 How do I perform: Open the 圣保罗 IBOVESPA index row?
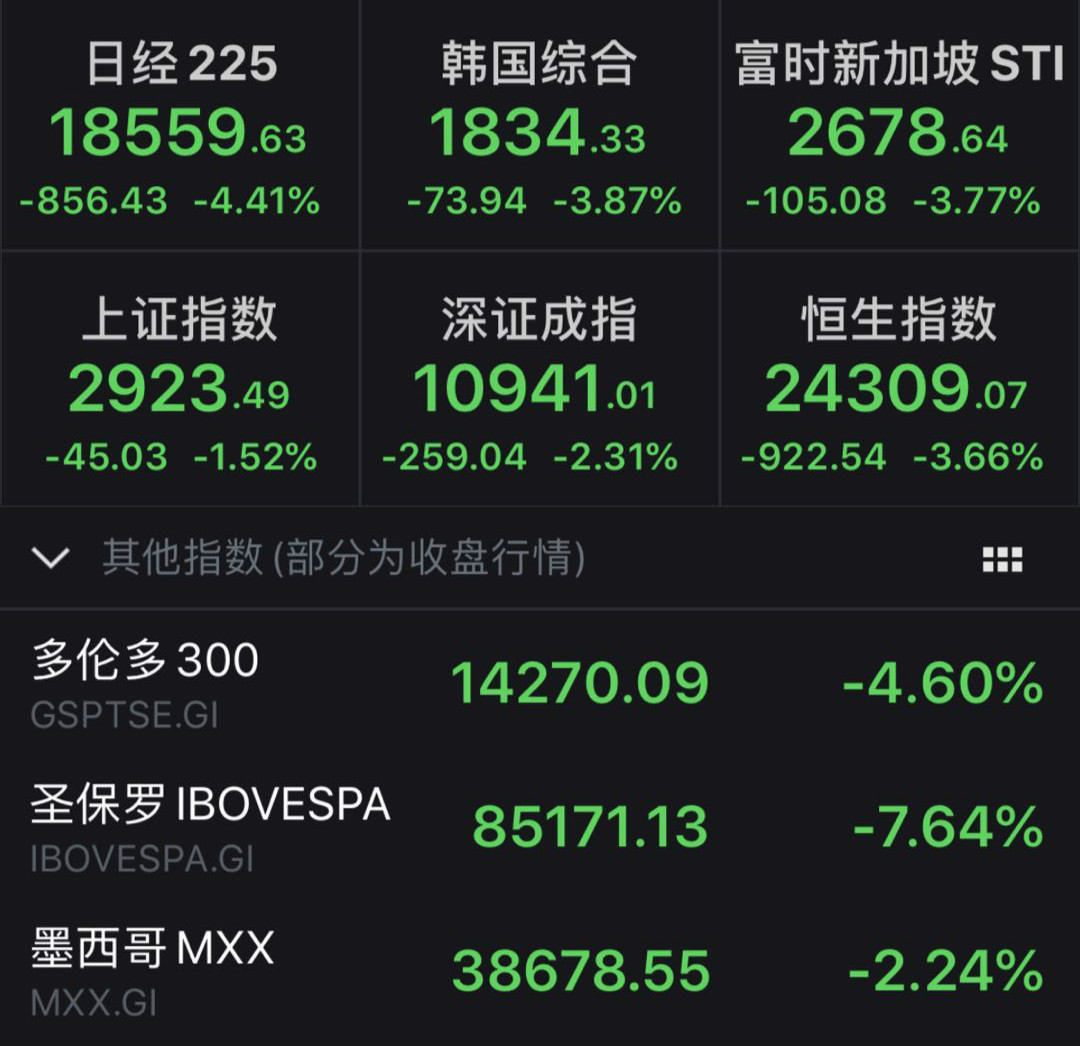540,826
